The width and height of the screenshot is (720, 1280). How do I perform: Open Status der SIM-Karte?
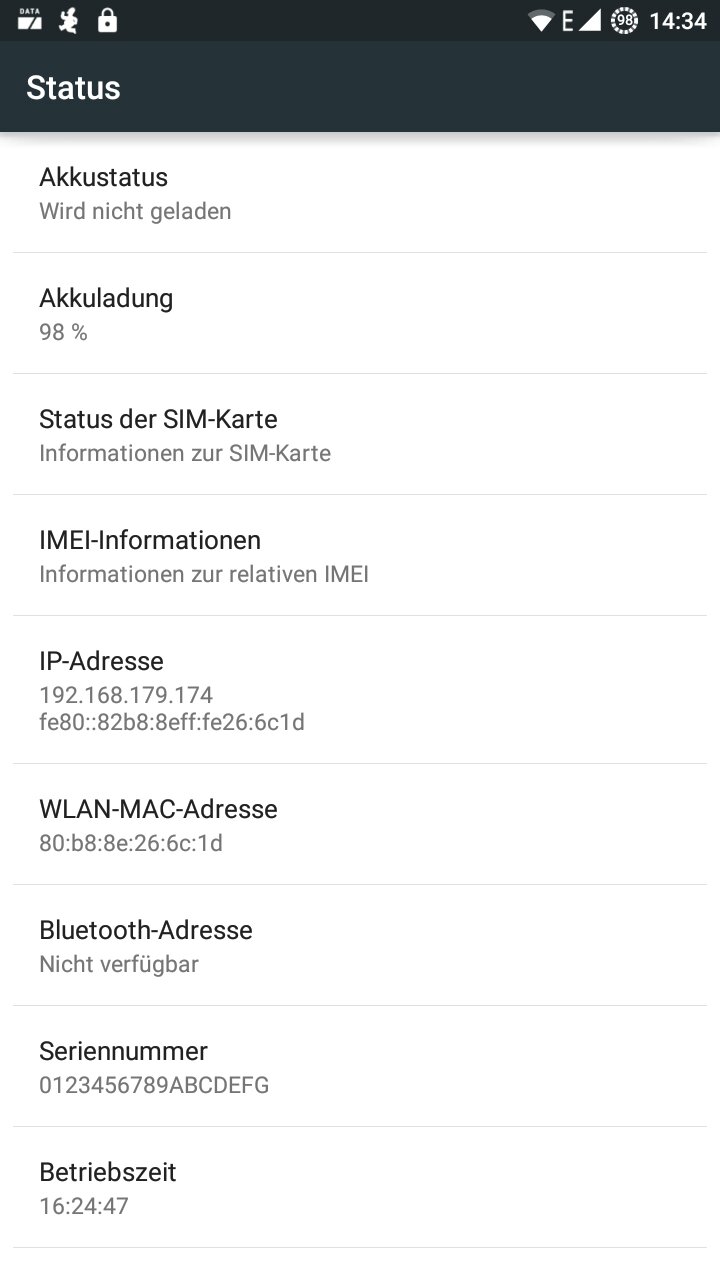(360, 435)
